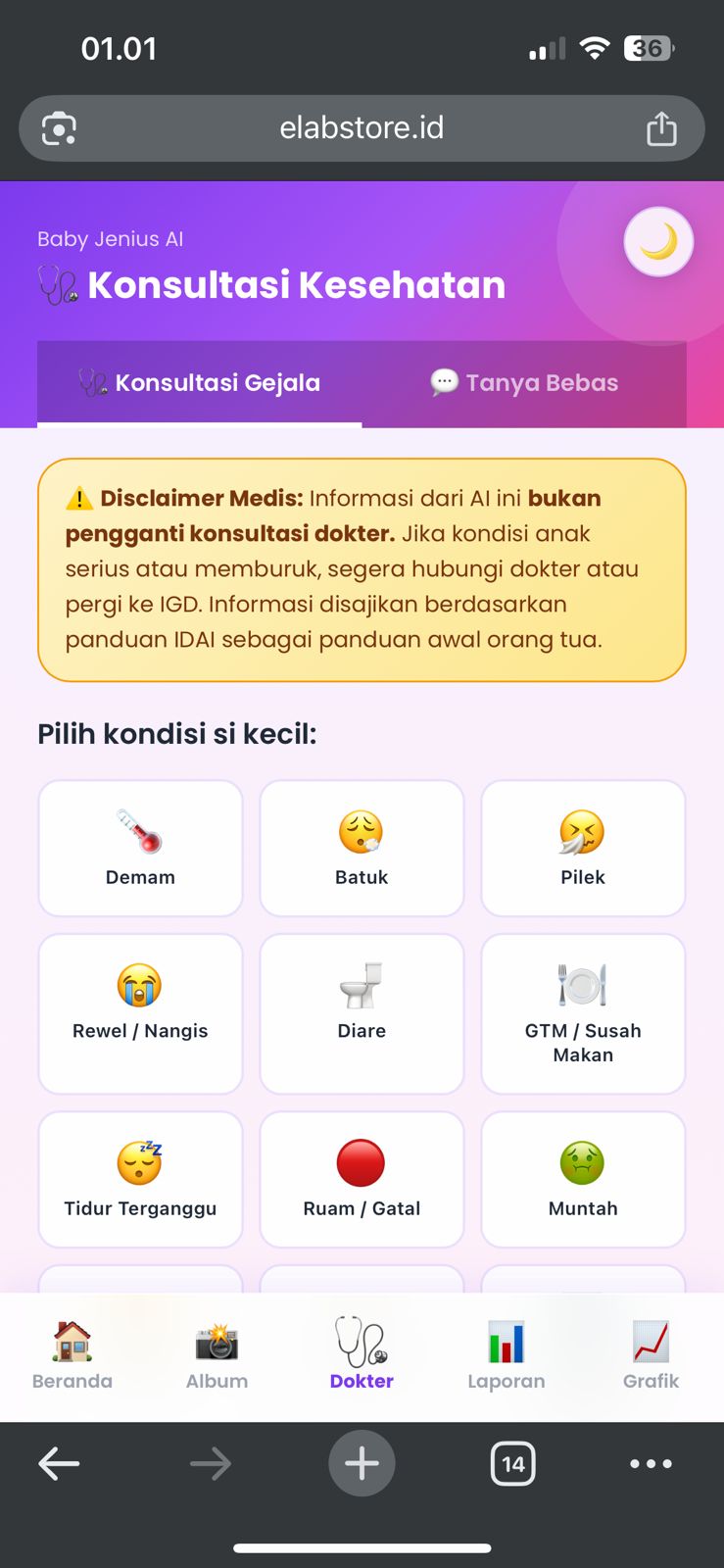
Task: Toggle dark mode with the moon icon
Action: [658, 242]
